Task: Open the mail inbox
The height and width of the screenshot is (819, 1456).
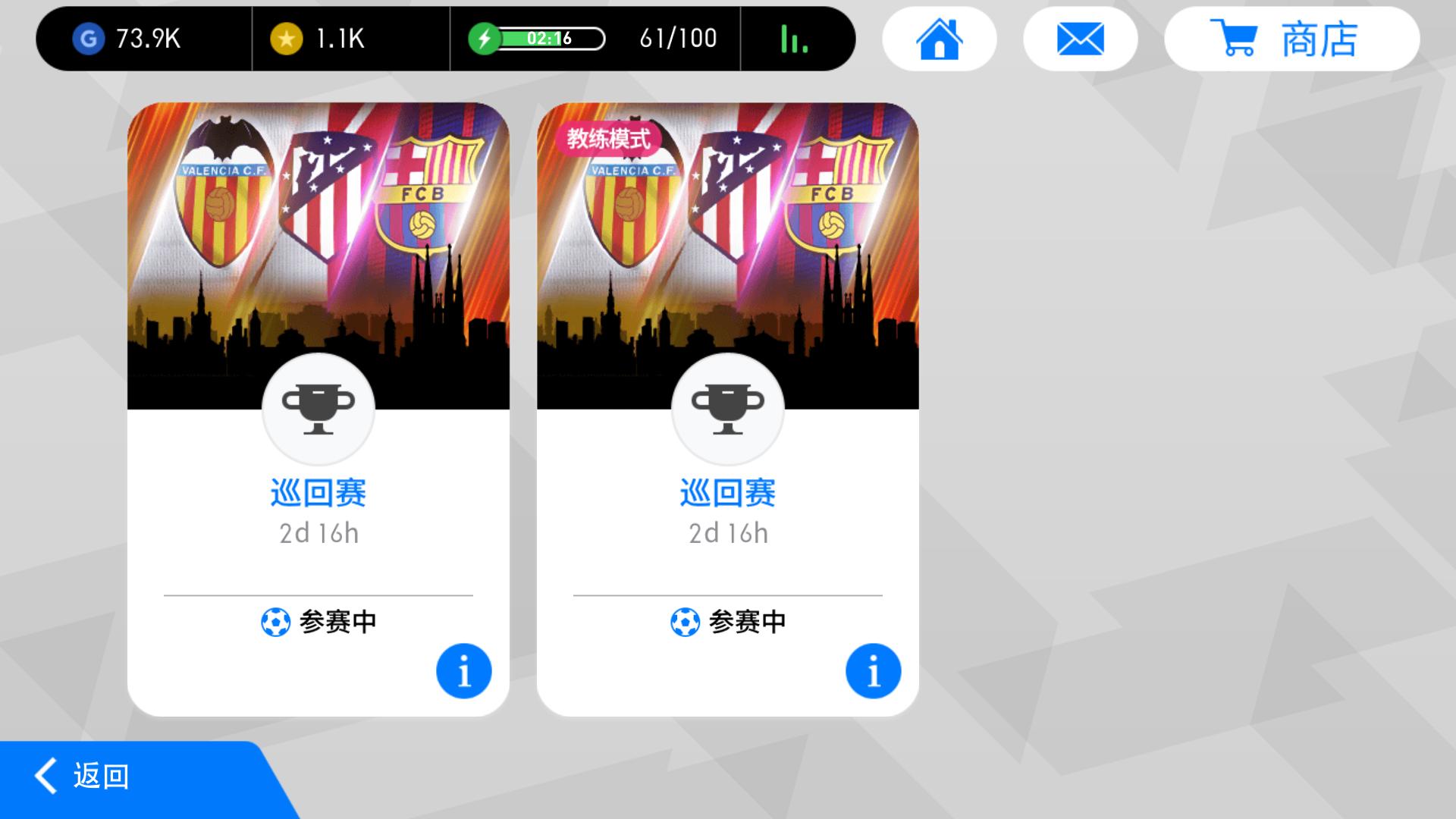Action: coord(1080,39)
